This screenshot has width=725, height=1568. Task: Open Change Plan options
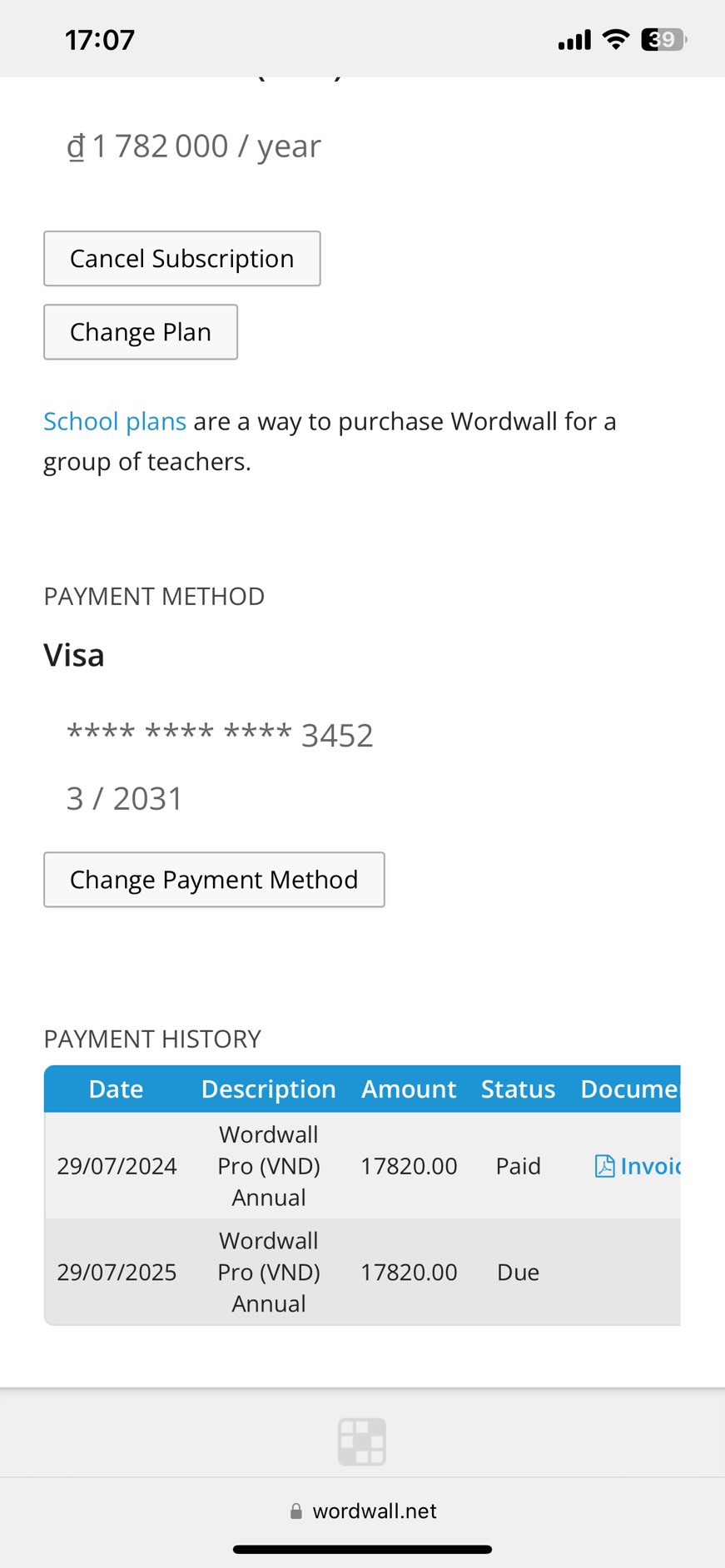click(140, 332)
